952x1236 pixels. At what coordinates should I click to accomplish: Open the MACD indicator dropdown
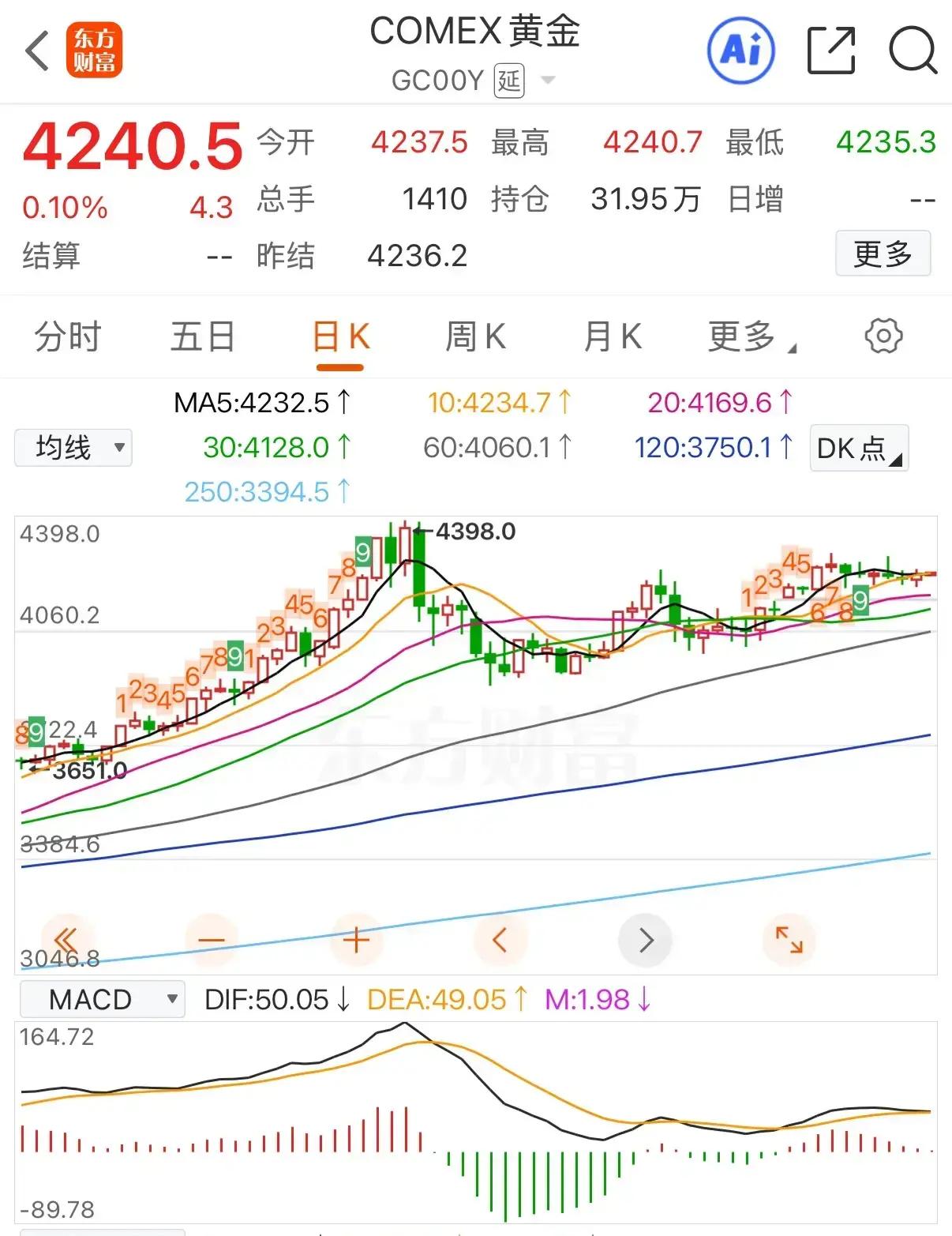102,998
